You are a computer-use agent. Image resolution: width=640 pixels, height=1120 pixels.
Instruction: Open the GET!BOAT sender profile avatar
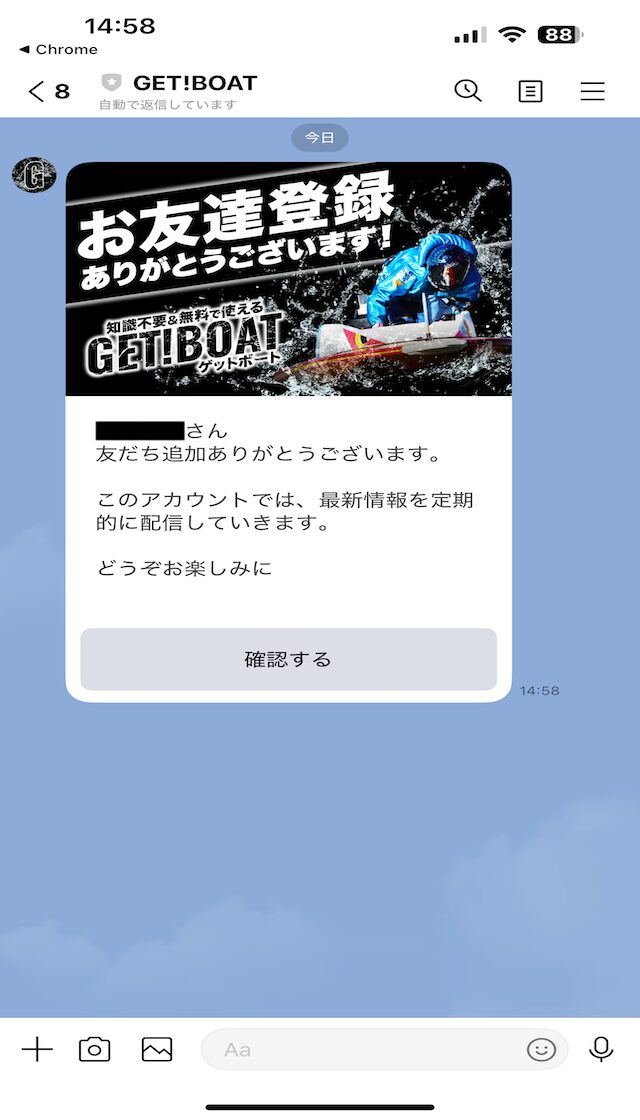[x=33, y=176]
